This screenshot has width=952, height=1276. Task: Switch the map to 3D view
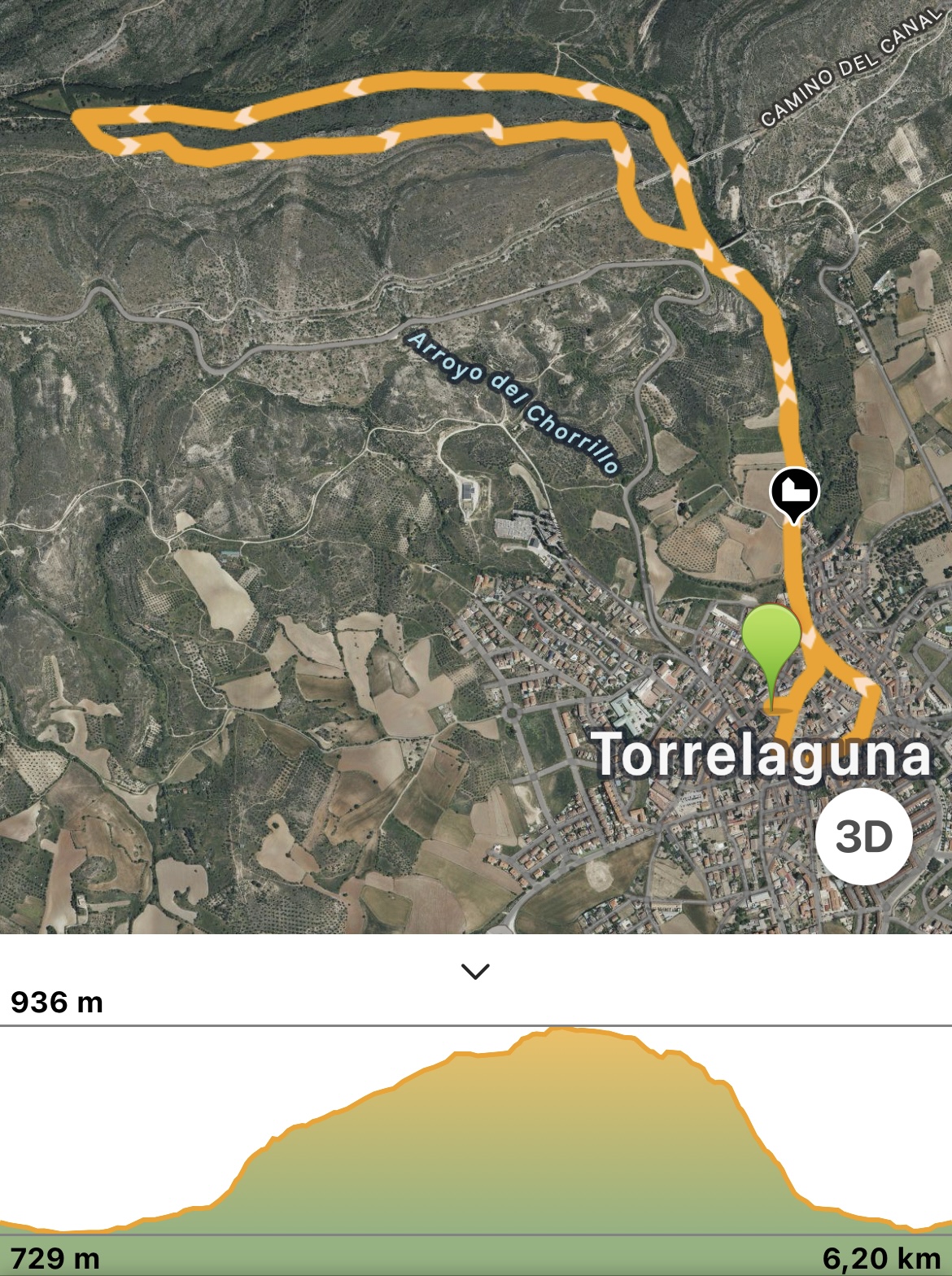863,836
